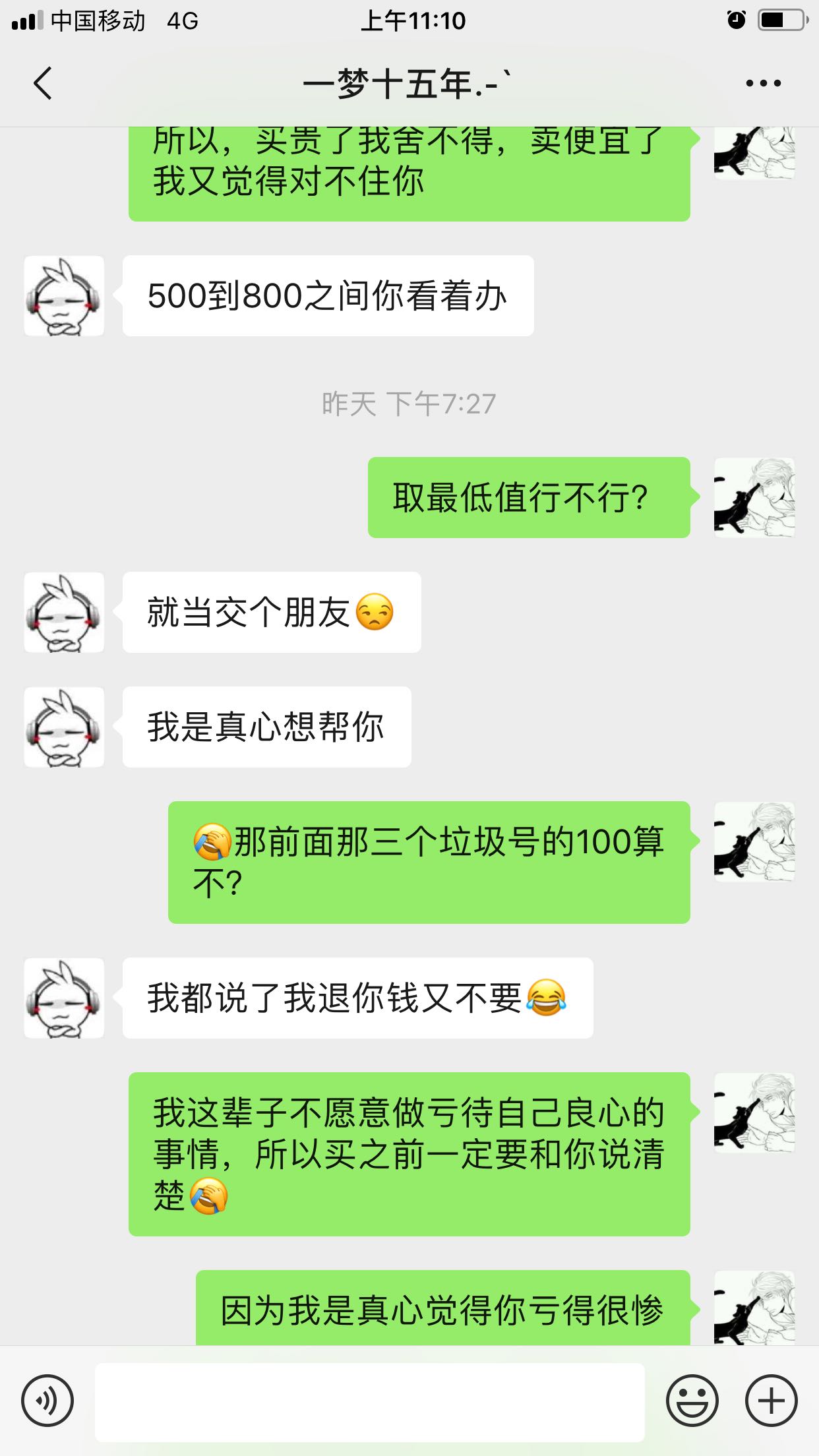Tap my avatar beside 取最低值行不行?
The width and height of the screenshot is (819, 1456).
(754, 498)
